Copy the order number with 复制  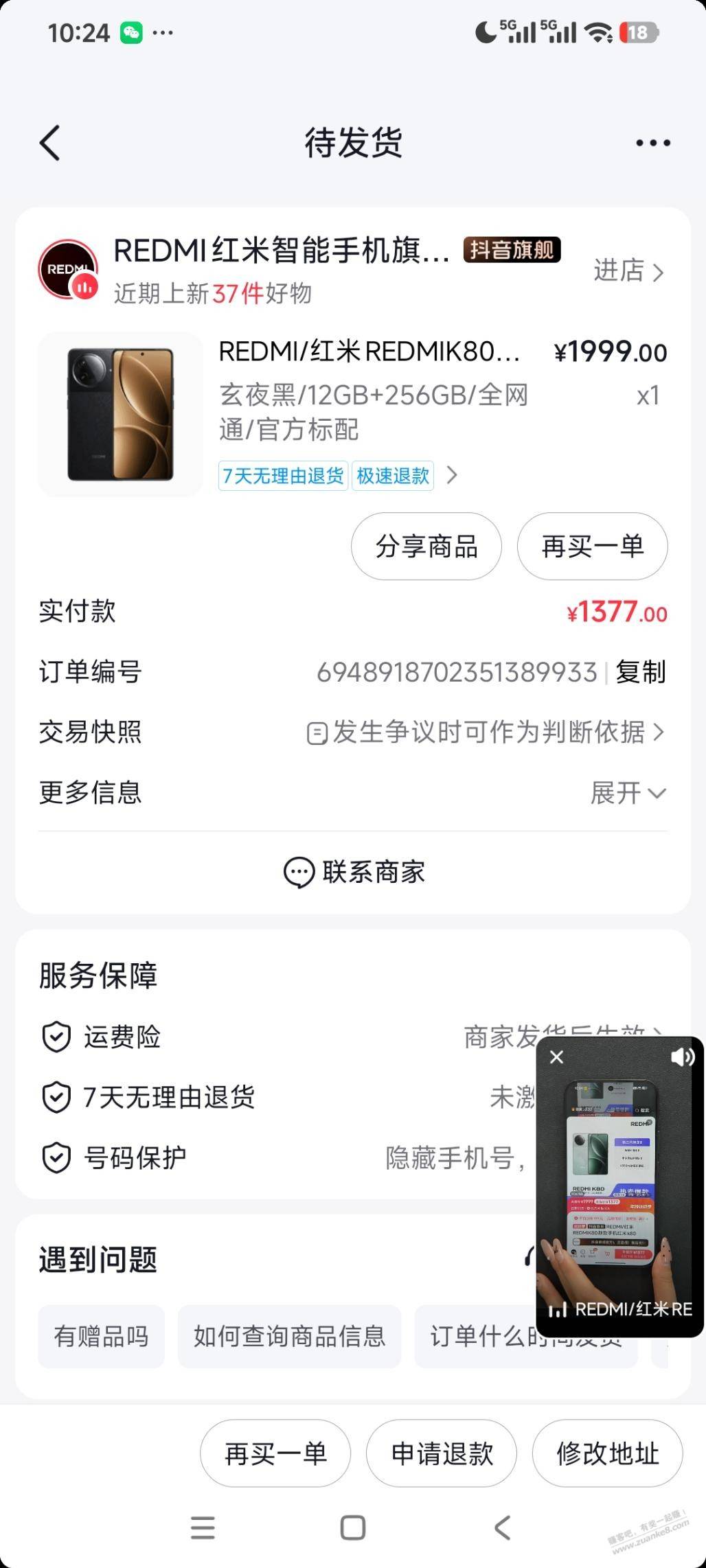(640, 672)
